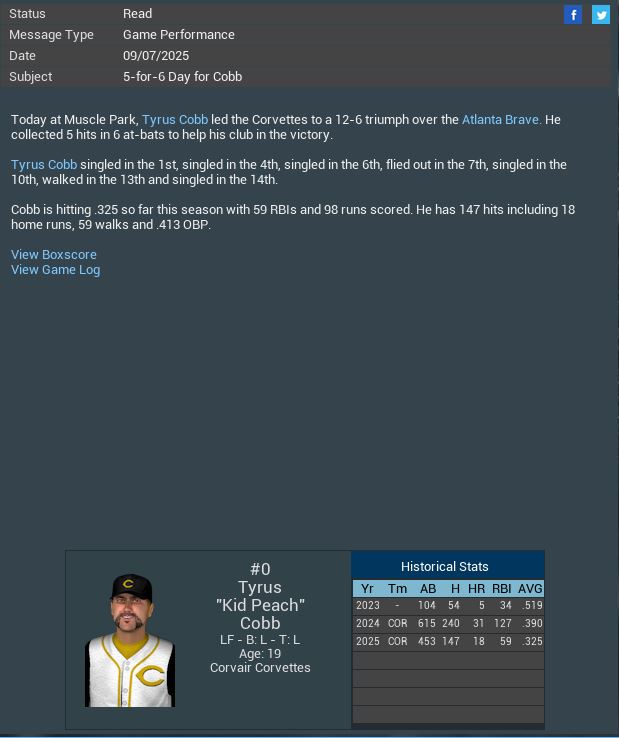Open Tyrus Cobb link before 'singled in the 1st'

pos(44,165)
